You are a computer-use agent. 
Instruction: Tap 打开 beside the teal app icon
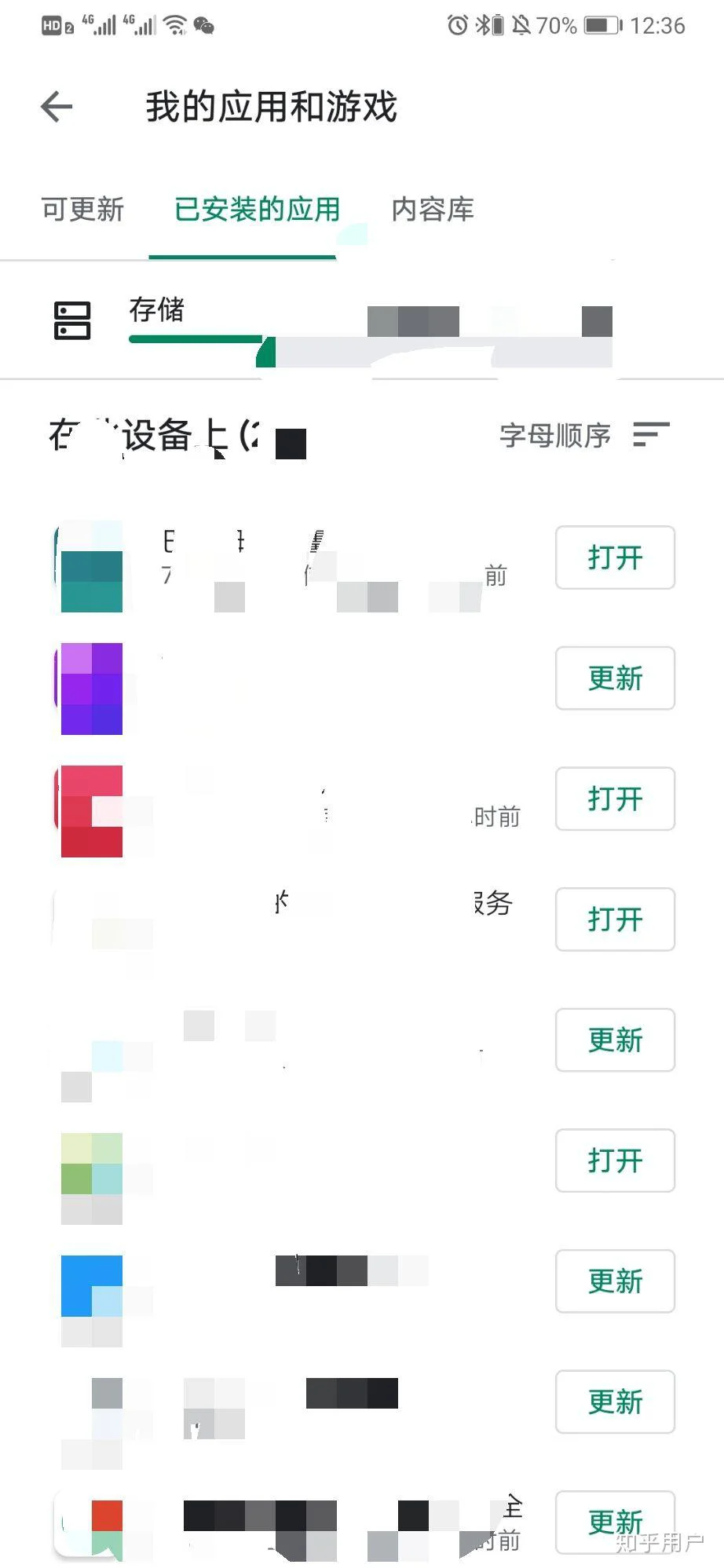pyautogui.click(x=615, y=557)
